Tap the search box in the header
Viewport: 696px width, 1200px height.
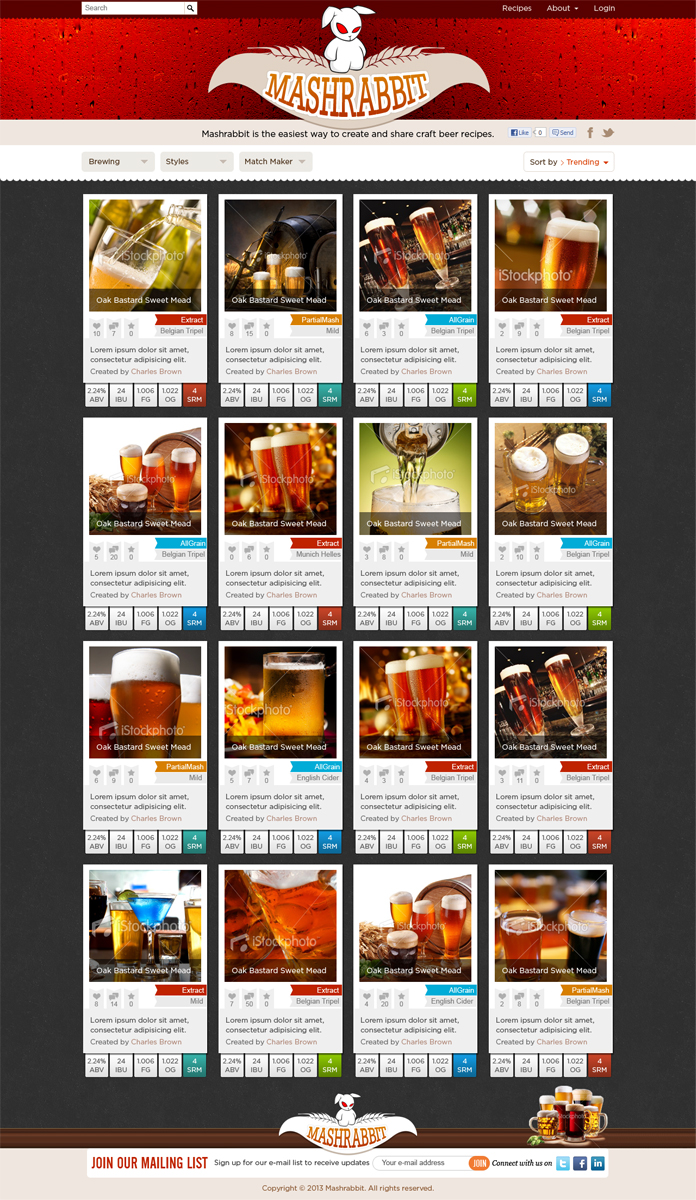click(x=133, y=8)
